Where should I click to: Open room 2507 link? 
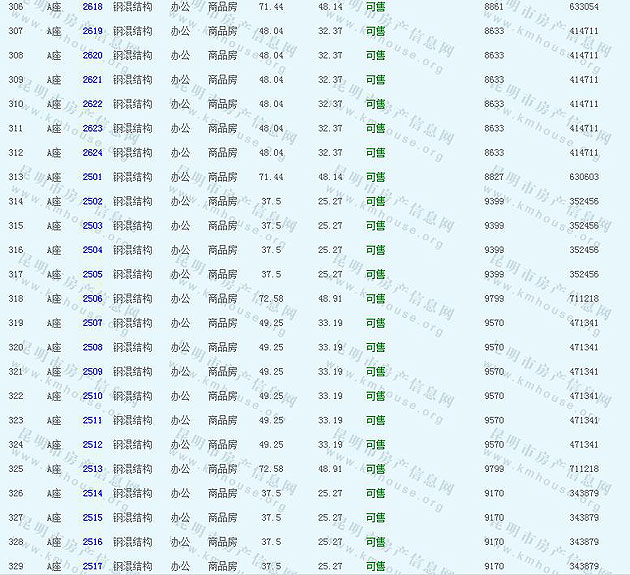(x=92, y=323)
